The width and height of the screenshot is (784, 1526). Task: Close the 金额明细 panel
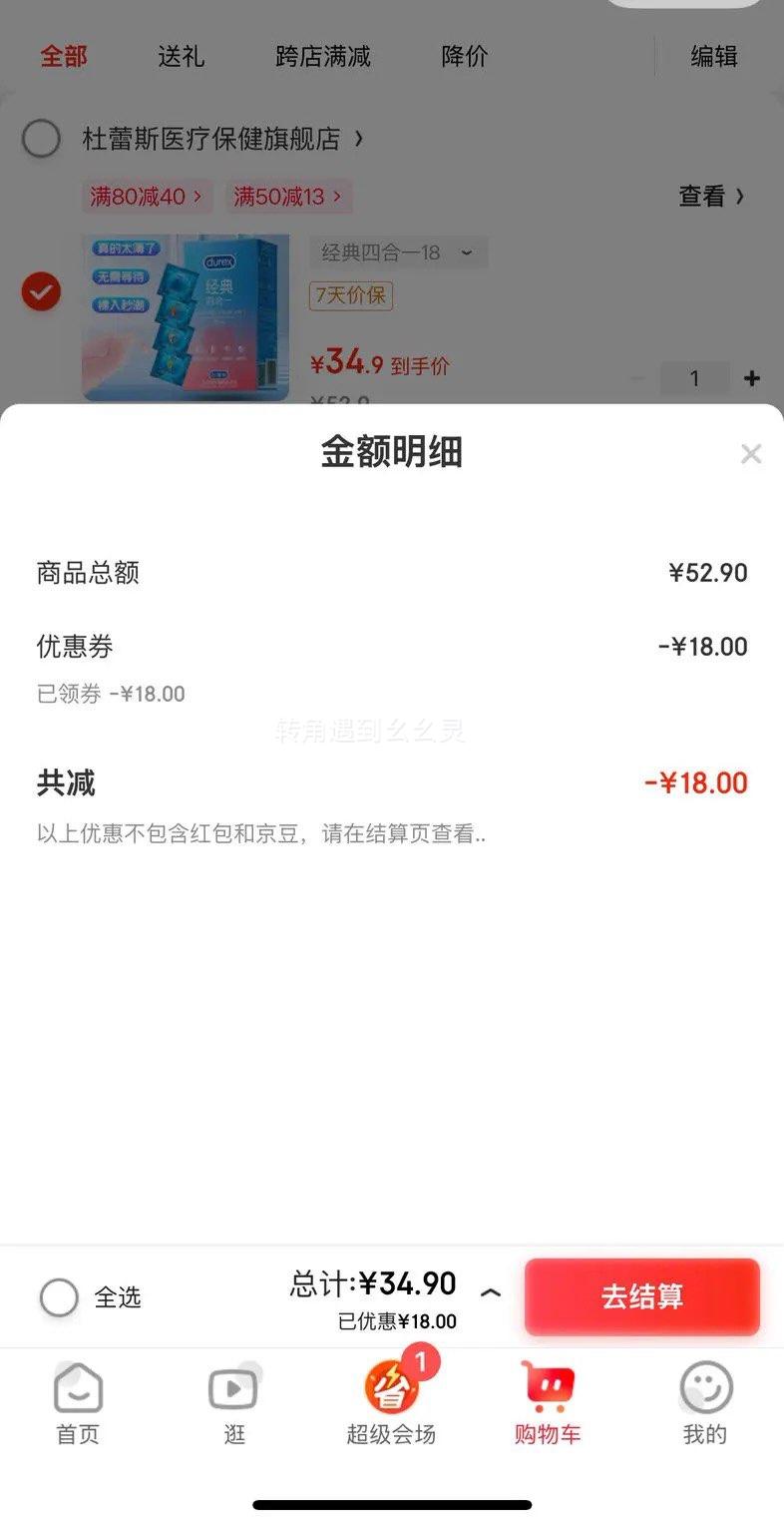point(751,454)
